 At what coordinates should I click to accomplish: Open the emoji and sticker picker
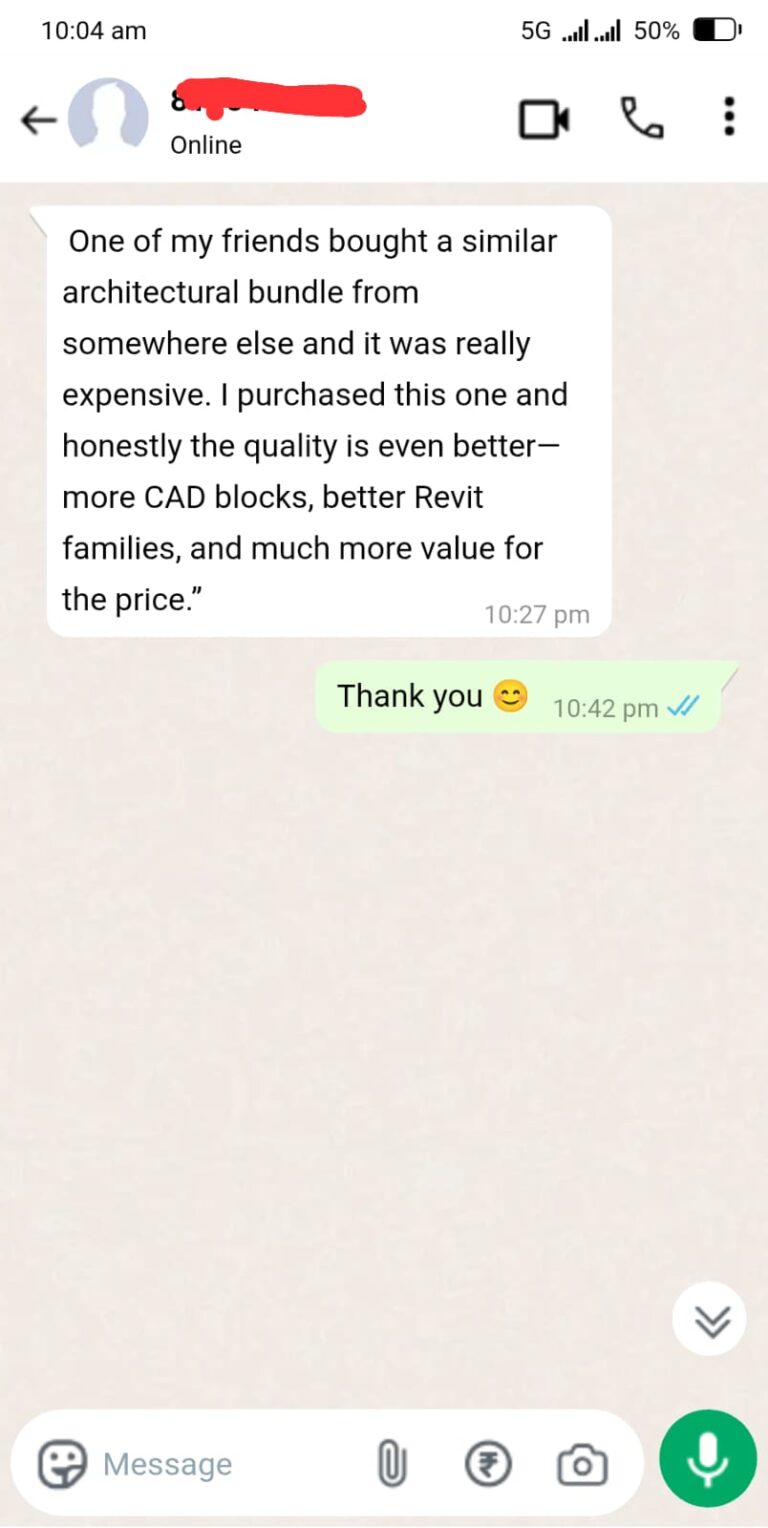point(62,1465)
